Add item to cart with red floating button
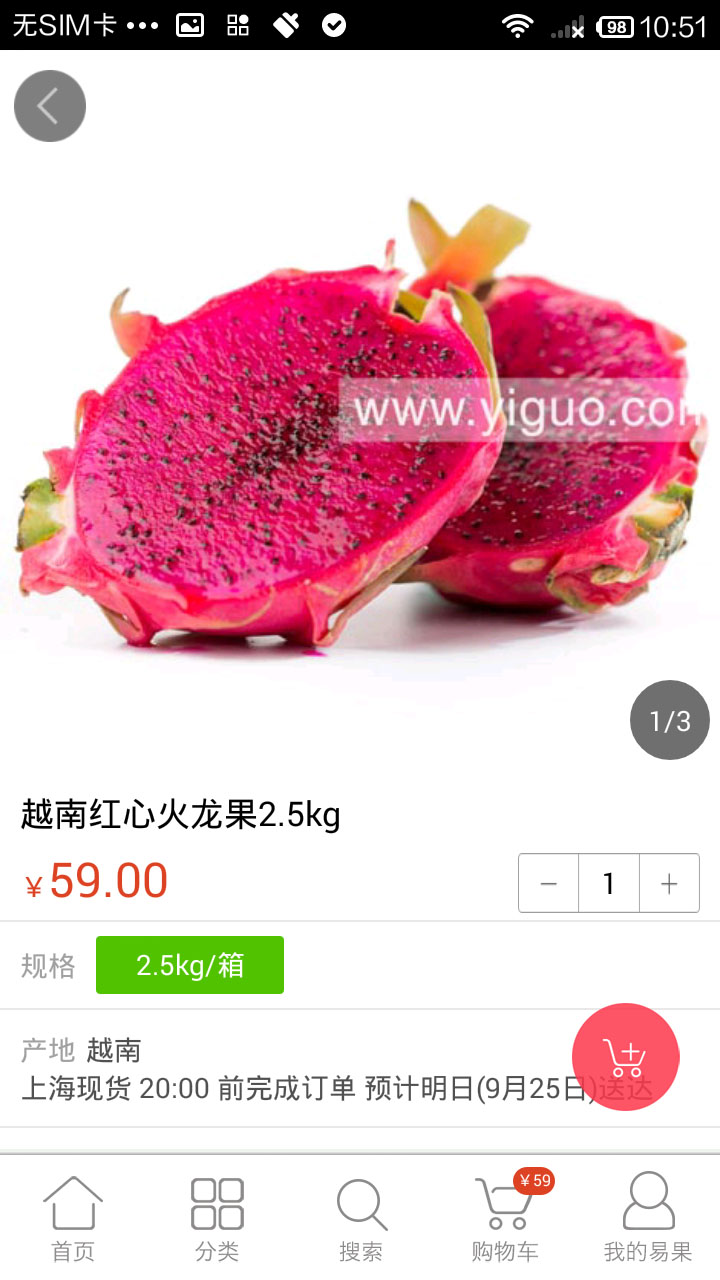Image resolution: width=720 pixels, height=1280 pixels. click(626, 1057)
